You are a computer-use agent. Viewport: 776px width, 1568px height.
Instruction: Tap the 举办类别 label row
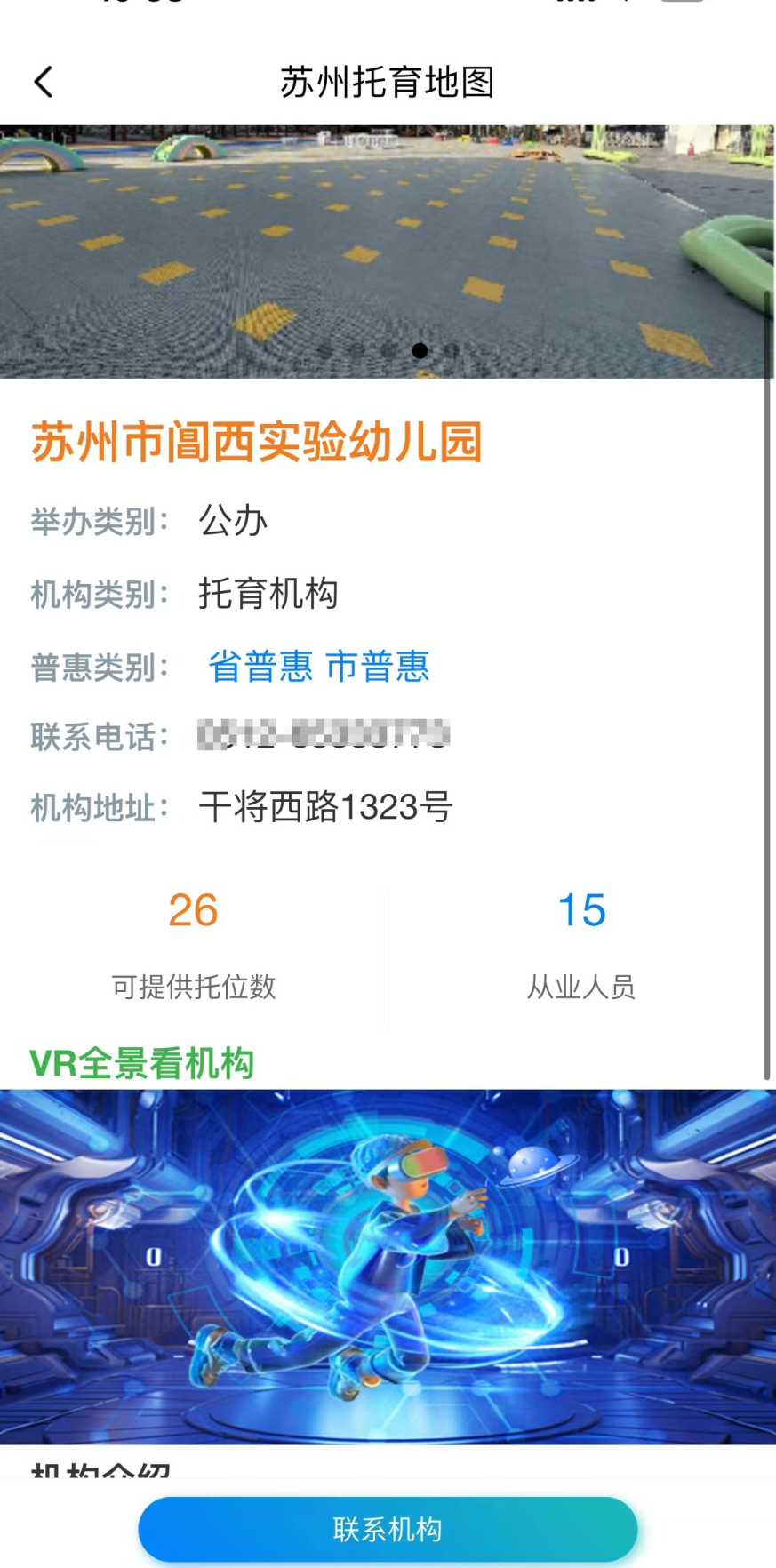click(x=102, y=523)
